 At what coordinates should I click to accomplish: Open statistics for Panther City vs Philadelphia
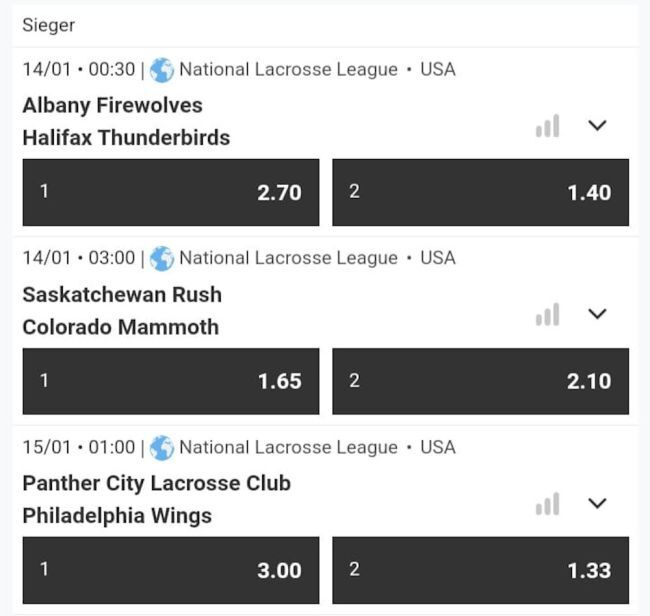coord(547,504)
